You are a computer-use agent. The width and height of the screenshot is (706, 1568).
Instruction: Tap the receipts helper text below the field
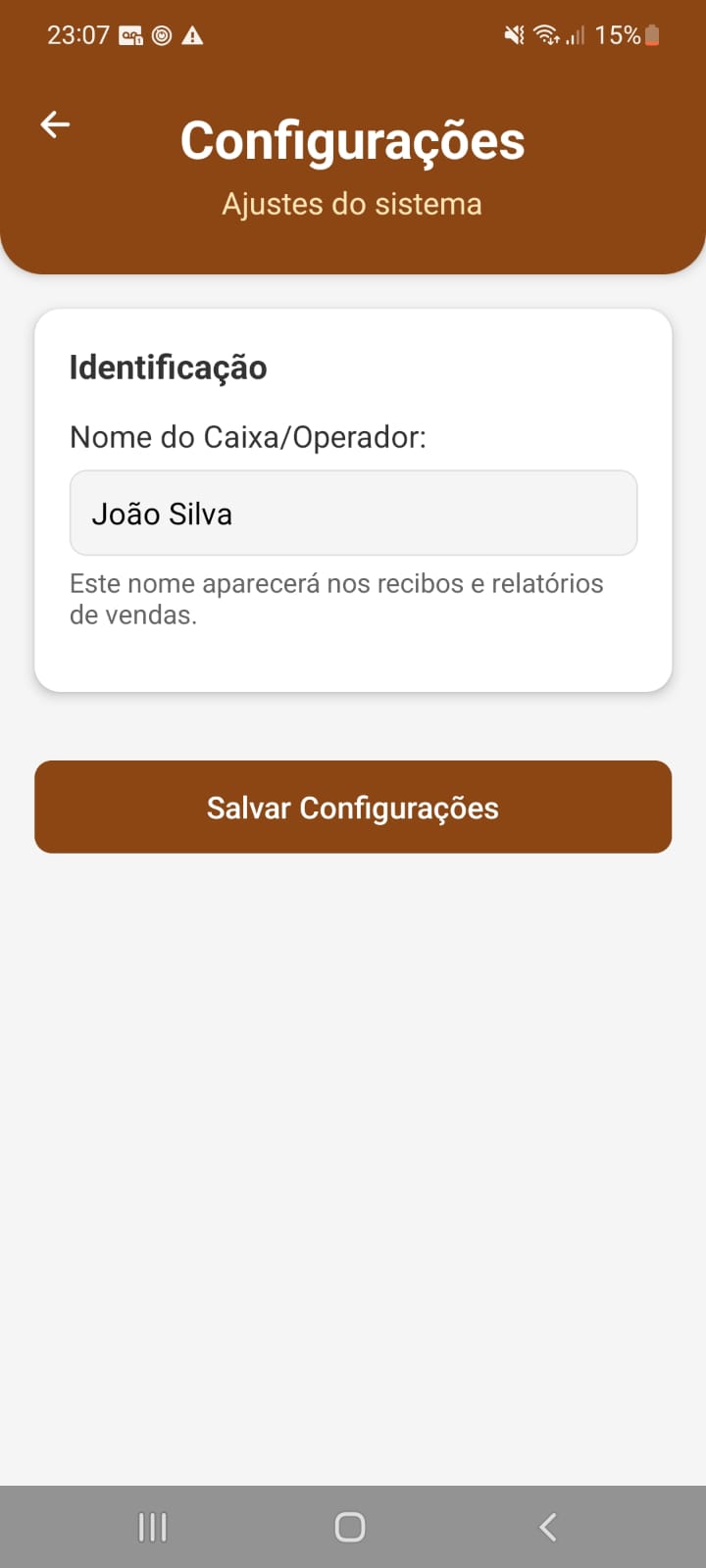335,598
